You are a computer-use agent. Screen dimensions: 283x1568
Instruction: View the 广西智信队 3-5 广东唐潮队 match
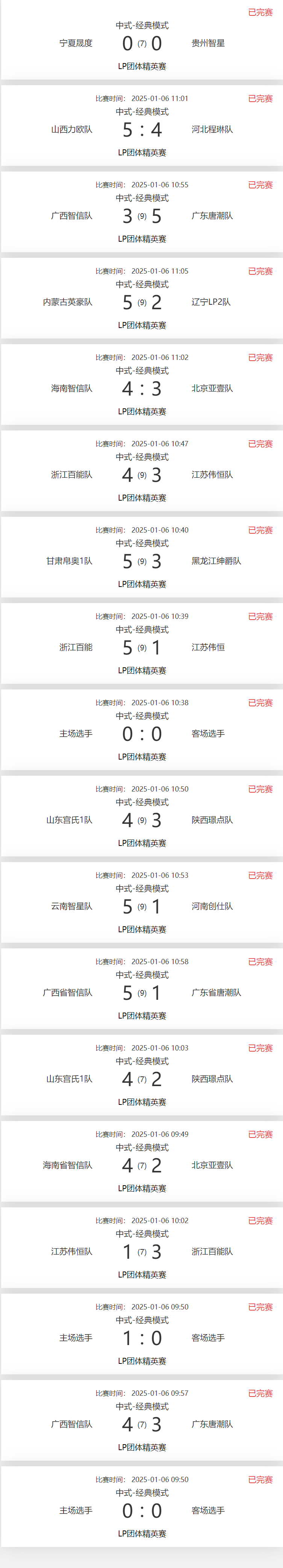pyautogui.click(x=141, y=216)
